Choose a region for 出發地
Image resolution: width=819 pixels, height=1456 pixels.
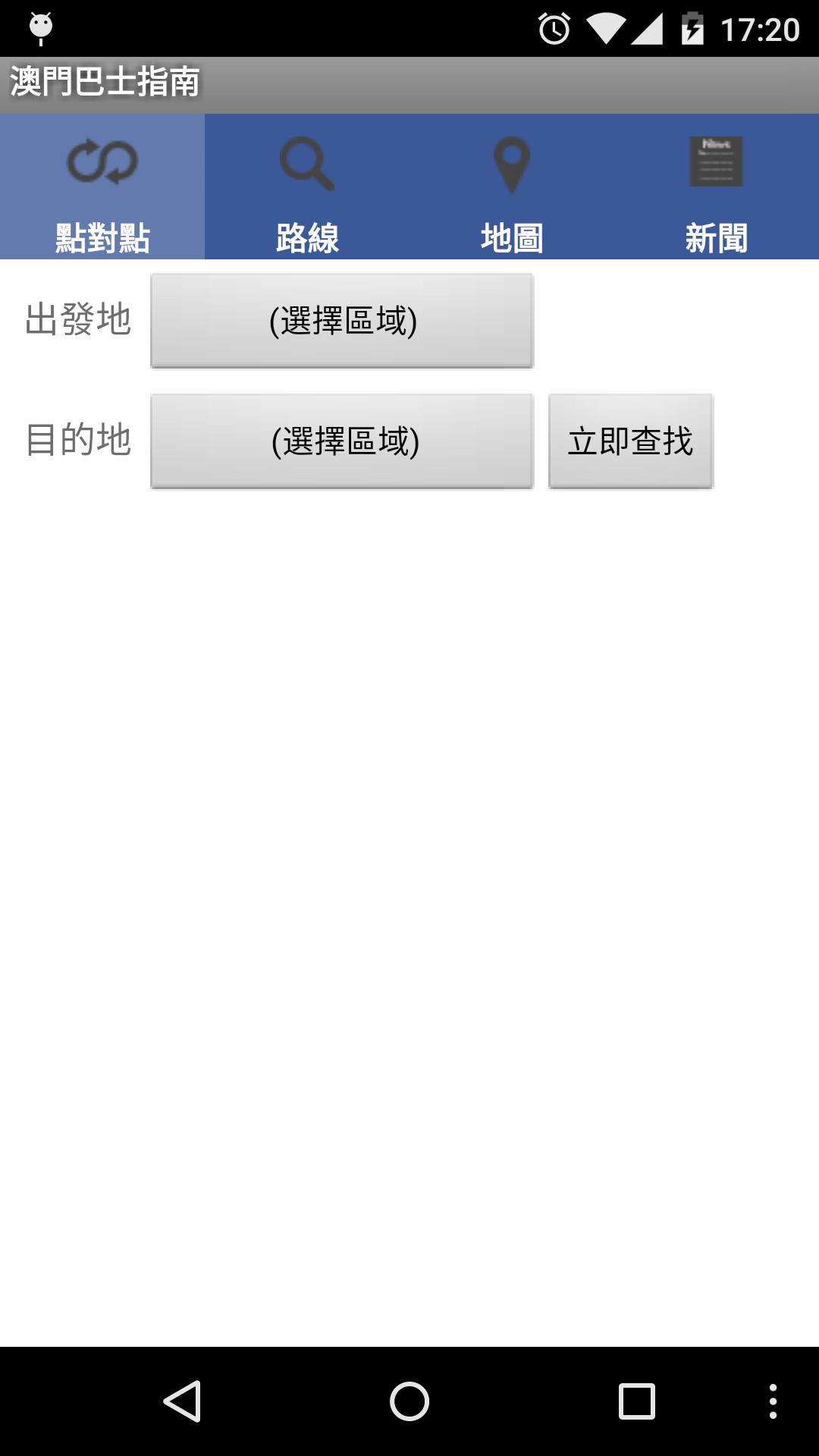click(x=342, y=321)
